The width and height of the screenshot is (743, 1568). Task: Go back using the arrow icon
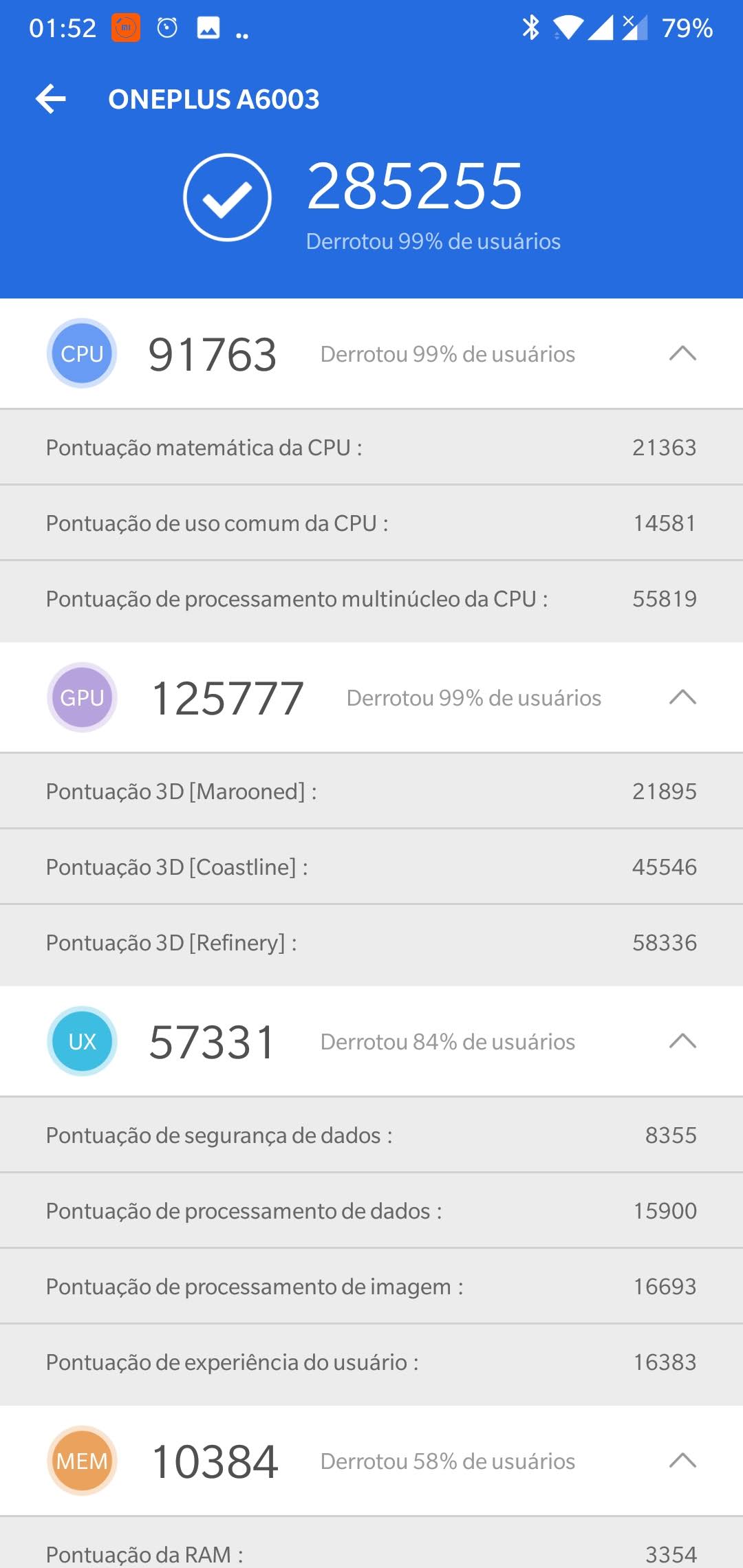[x=51, y=99]
